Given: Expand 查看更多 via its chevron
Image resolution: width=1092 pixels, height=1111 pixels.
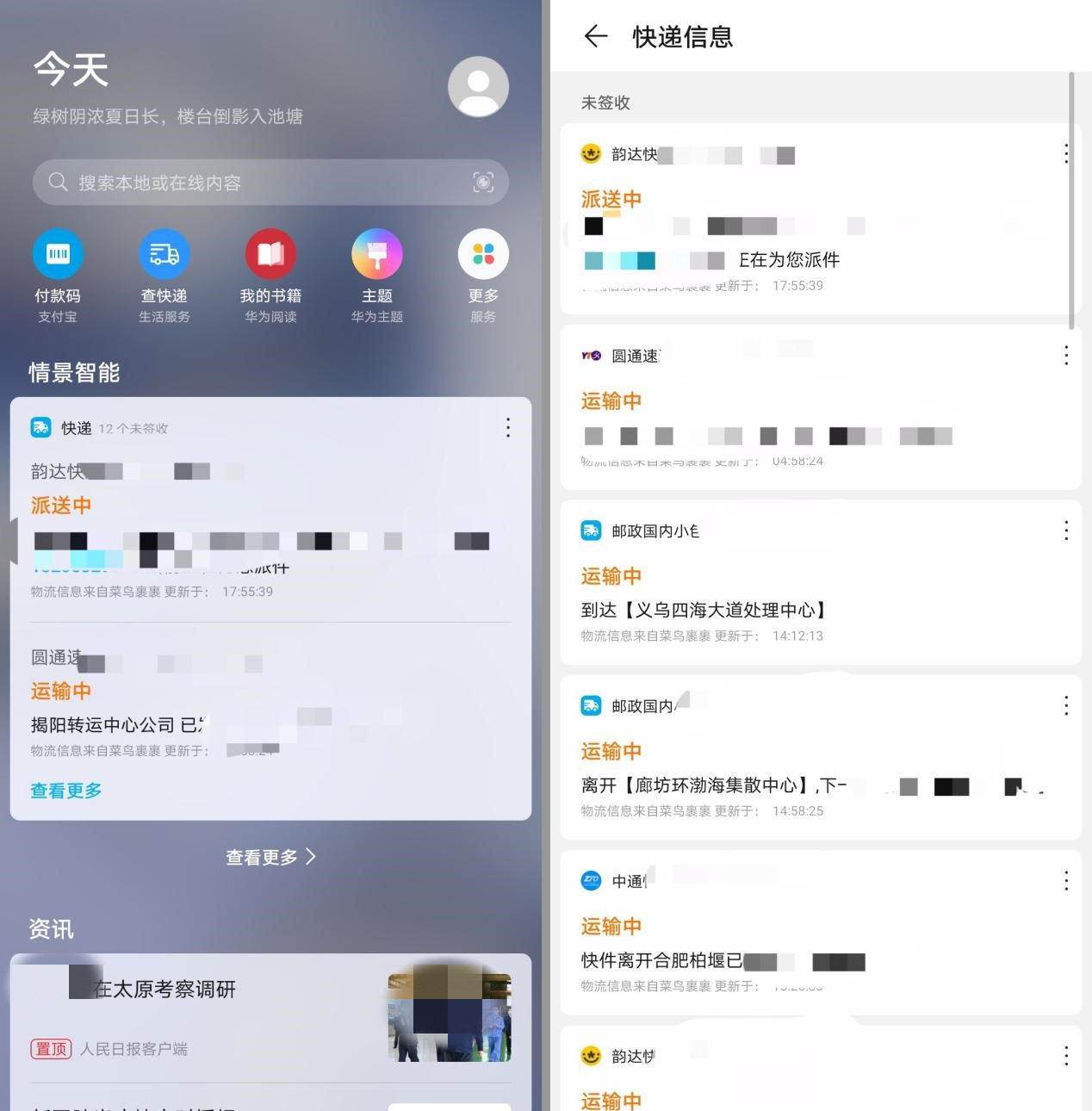Looking at the screenshot, I should (x=313, y=857).
